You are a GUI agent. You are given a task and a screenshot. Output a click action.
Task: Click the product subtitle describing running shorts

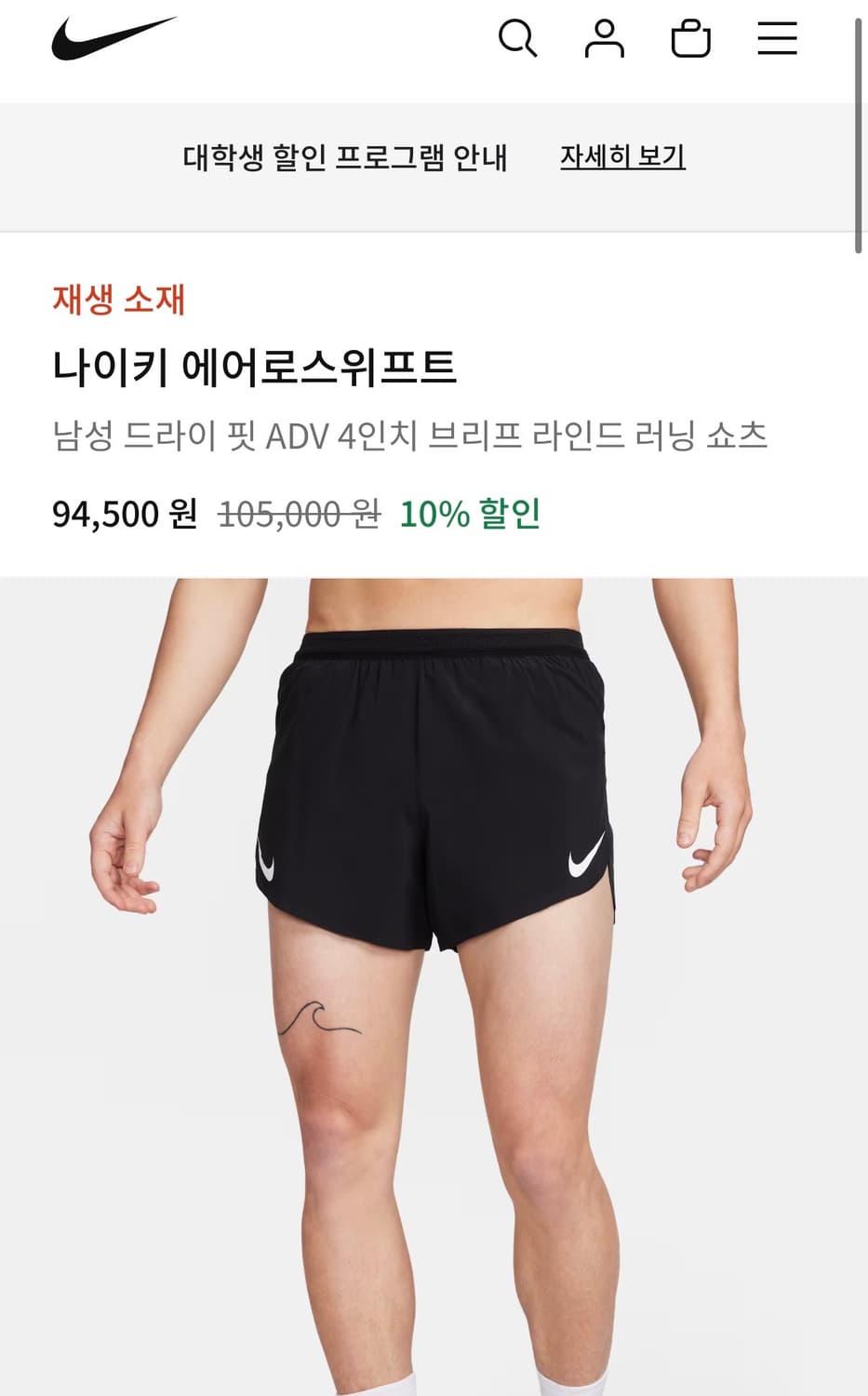coord(413,433)
